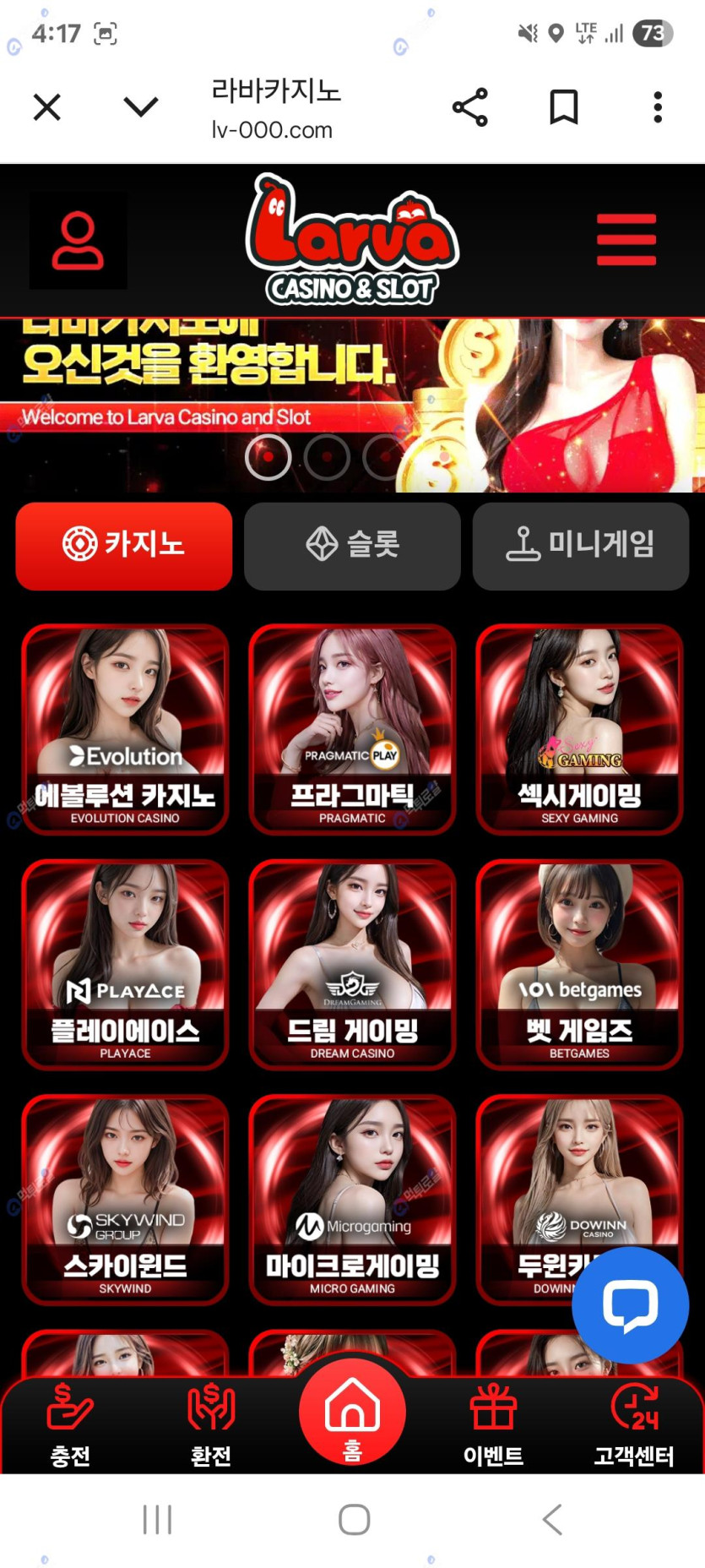
Task: Open the user account icon
Action: pos(79,241)
